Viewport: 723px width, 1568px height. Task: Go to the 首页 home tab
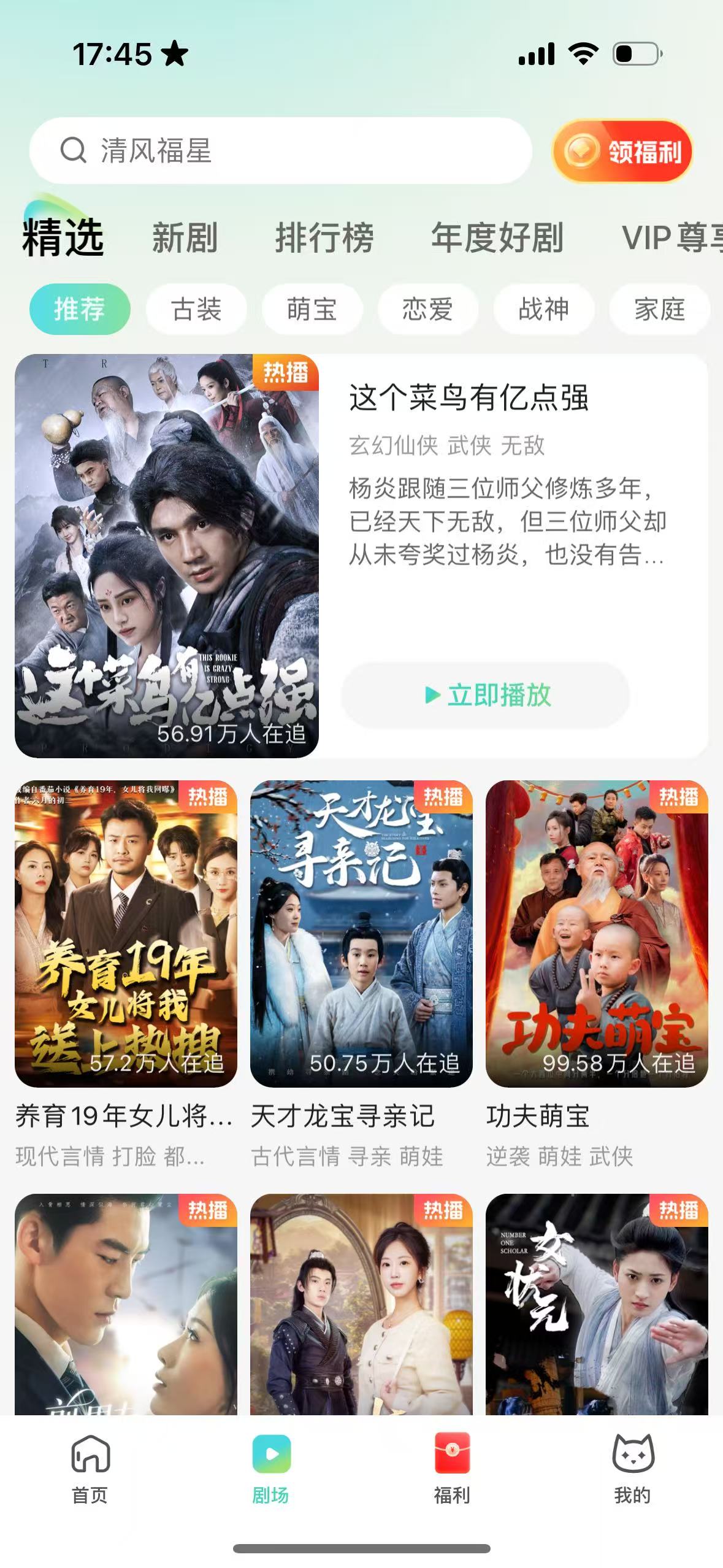[x=90, y=1468]
